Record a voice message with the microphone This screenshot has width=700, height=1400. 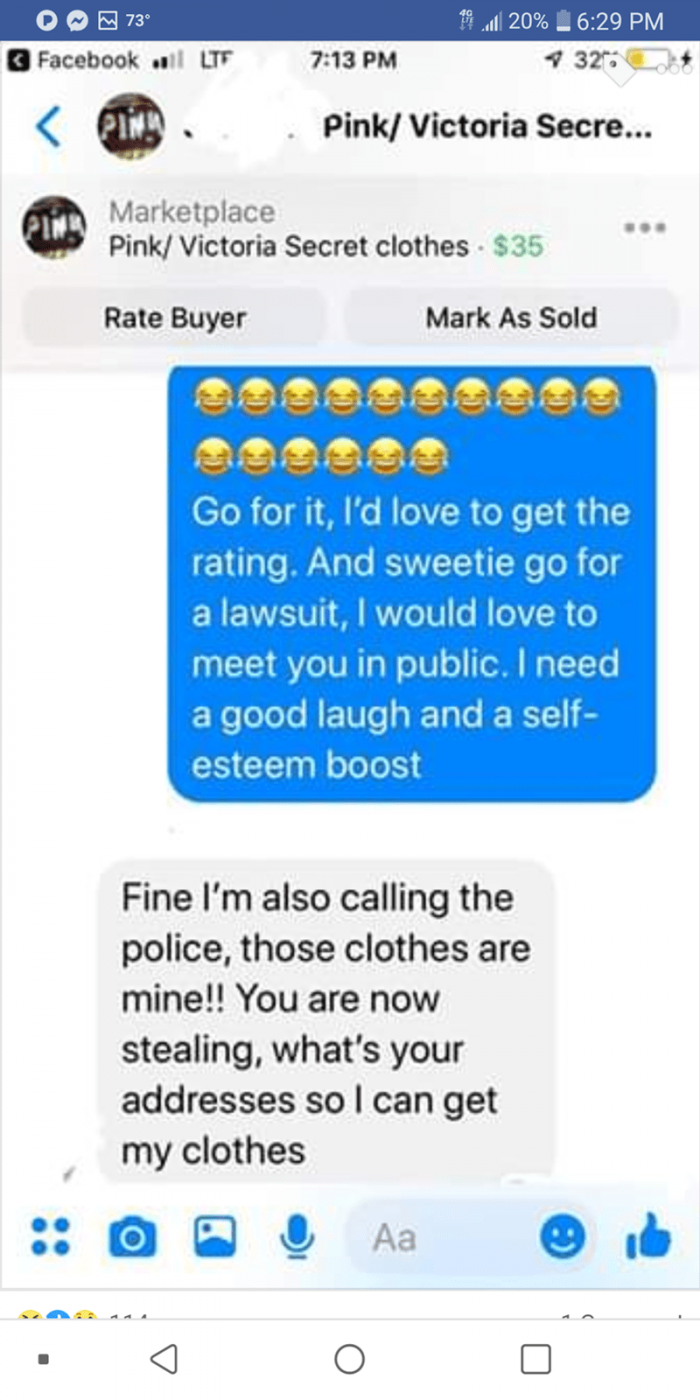[x=294, y=1238]
